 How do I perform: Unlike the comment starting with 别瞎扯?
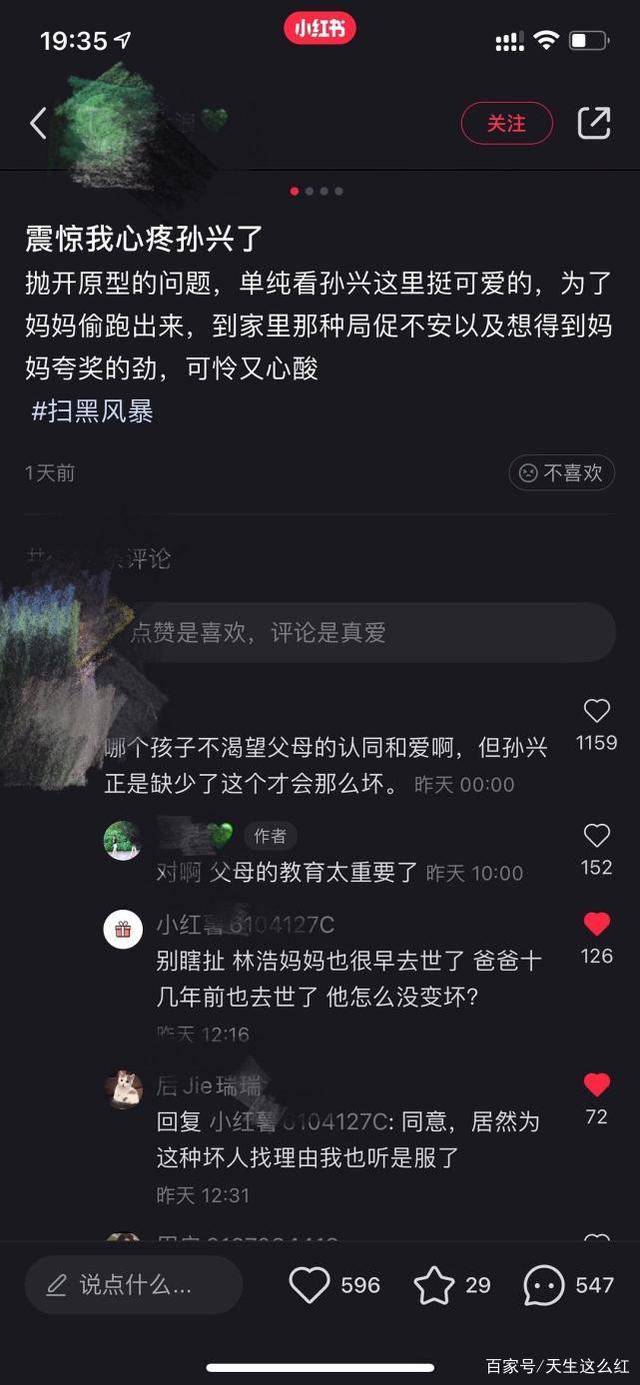pos(596,924)
